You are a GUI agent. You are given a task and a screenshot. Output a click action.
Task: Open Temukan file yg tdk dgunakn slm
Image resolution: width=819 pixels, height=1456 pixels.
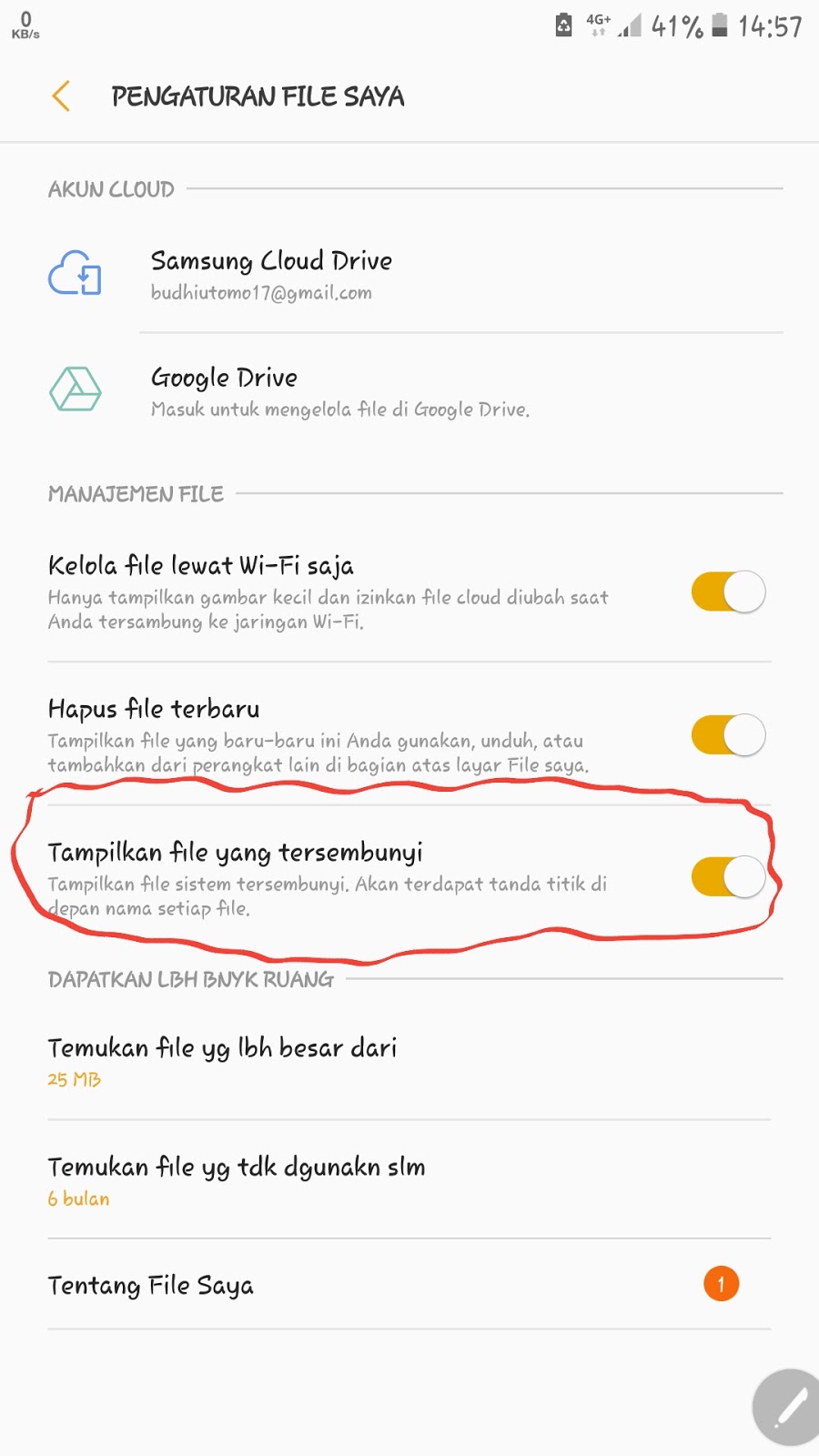coord(237,1180)
